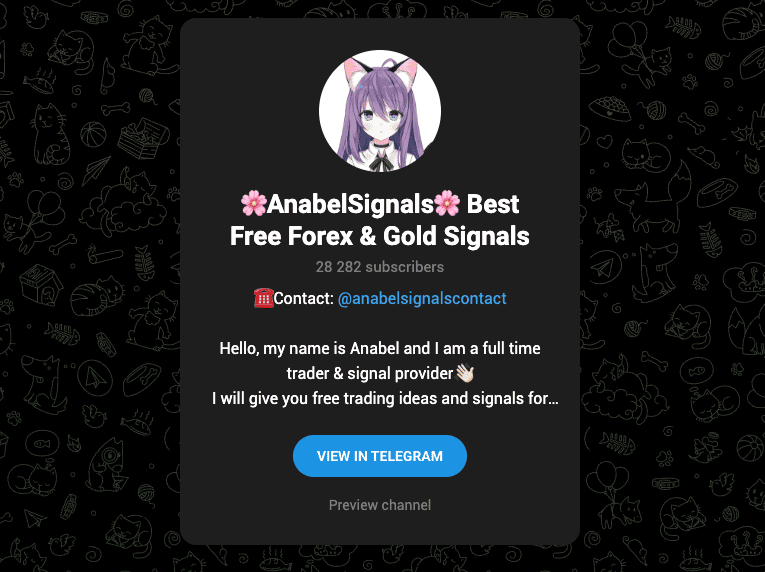The height and width of the screenshot is (572, 765).
Task: Open the @anabelsignalscontact contact link
Action: point(422,298)
